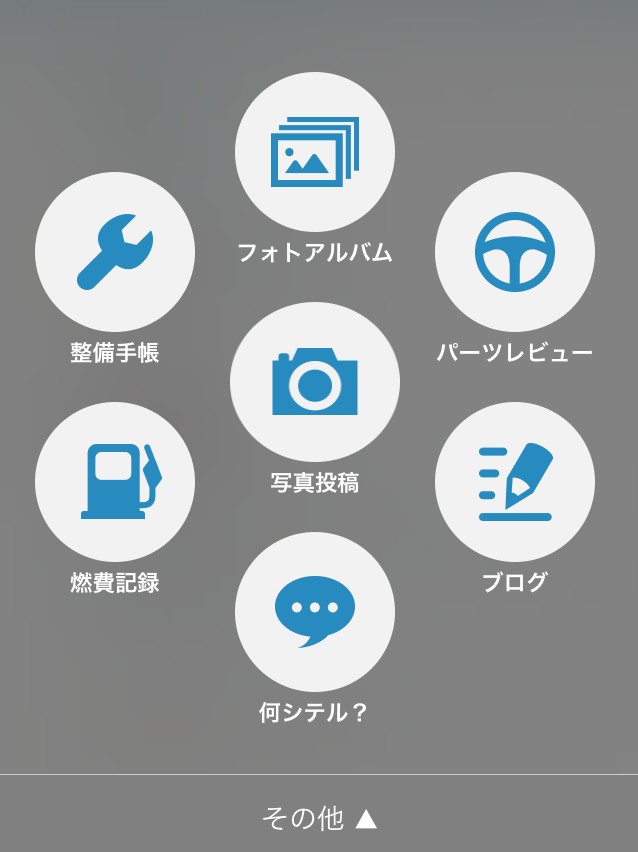This screenshot has height=852, width=638.
Task: Open 整備手帳 maintenance log
Action: (115, 252)
